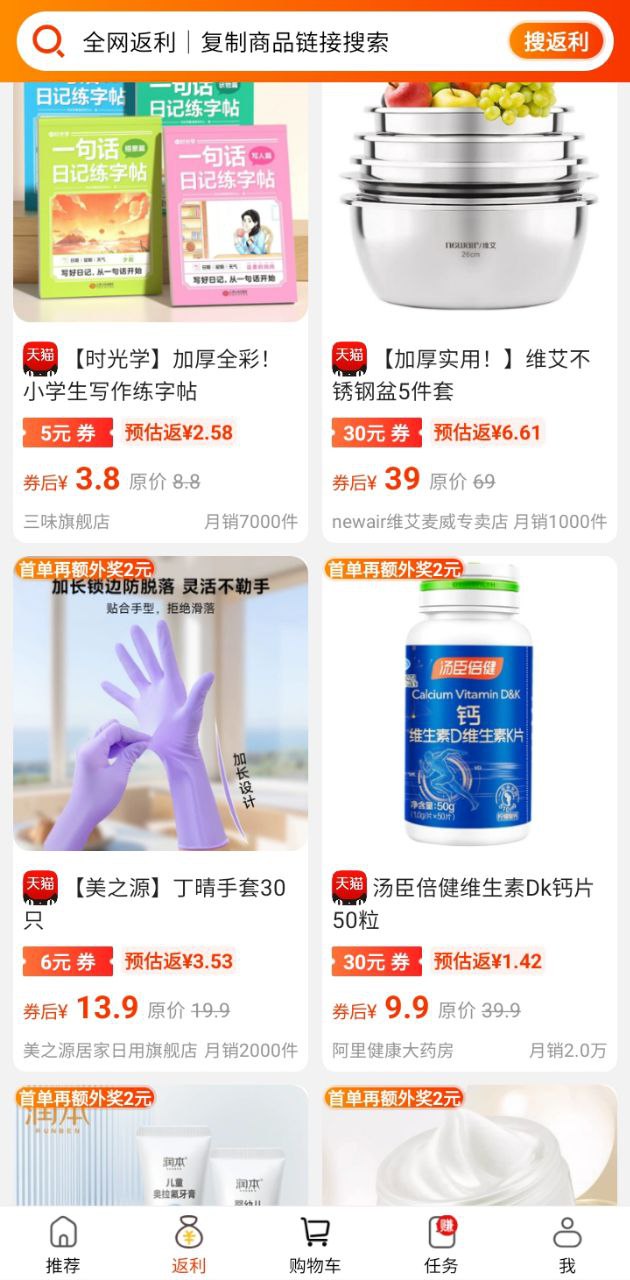Tap the 搜返利 button
This screenshot has width=630, height=1280.
pos(557,42)
